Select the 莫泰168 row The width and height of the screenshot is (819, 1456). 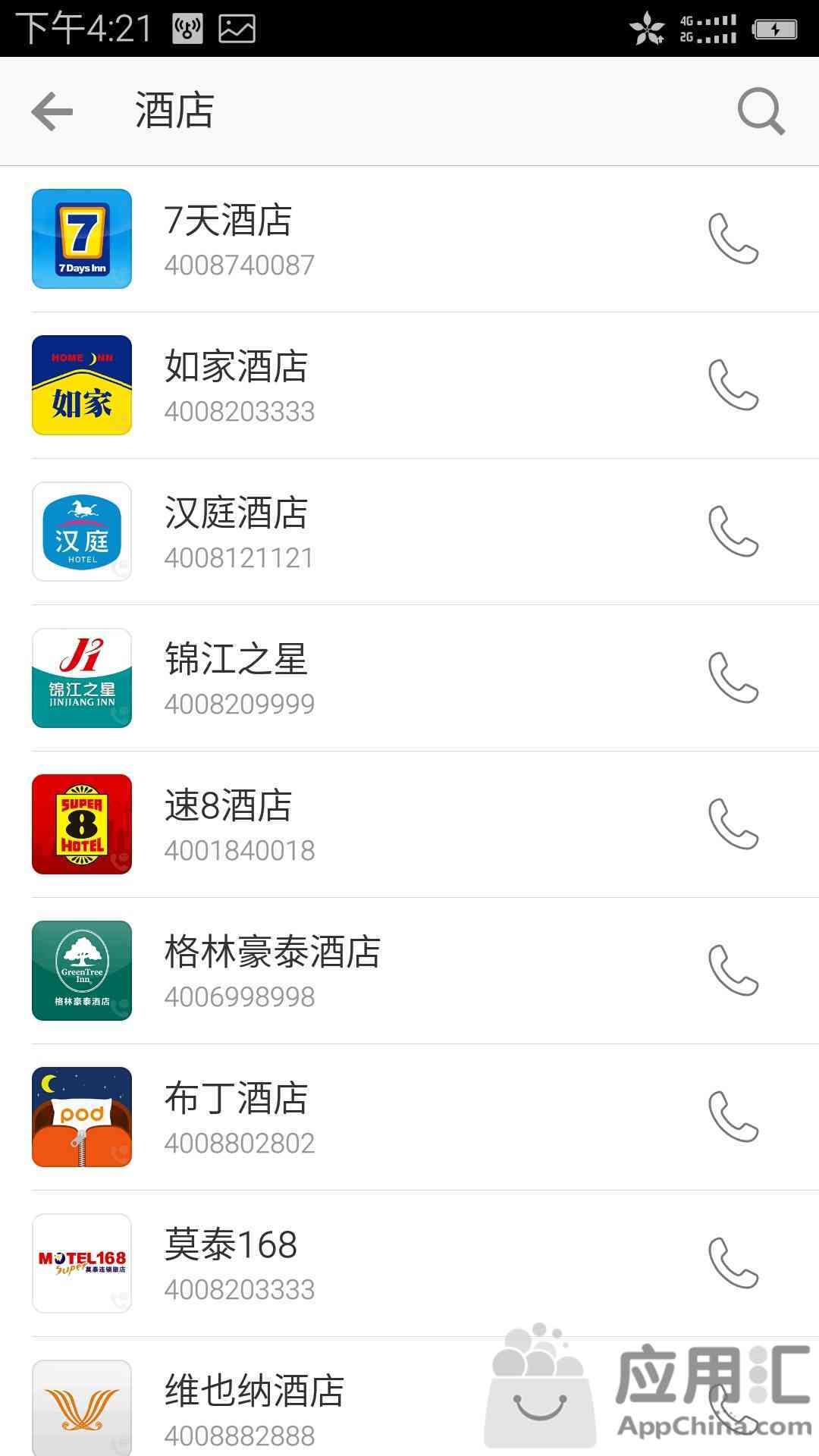click(x=409, y=1263)
